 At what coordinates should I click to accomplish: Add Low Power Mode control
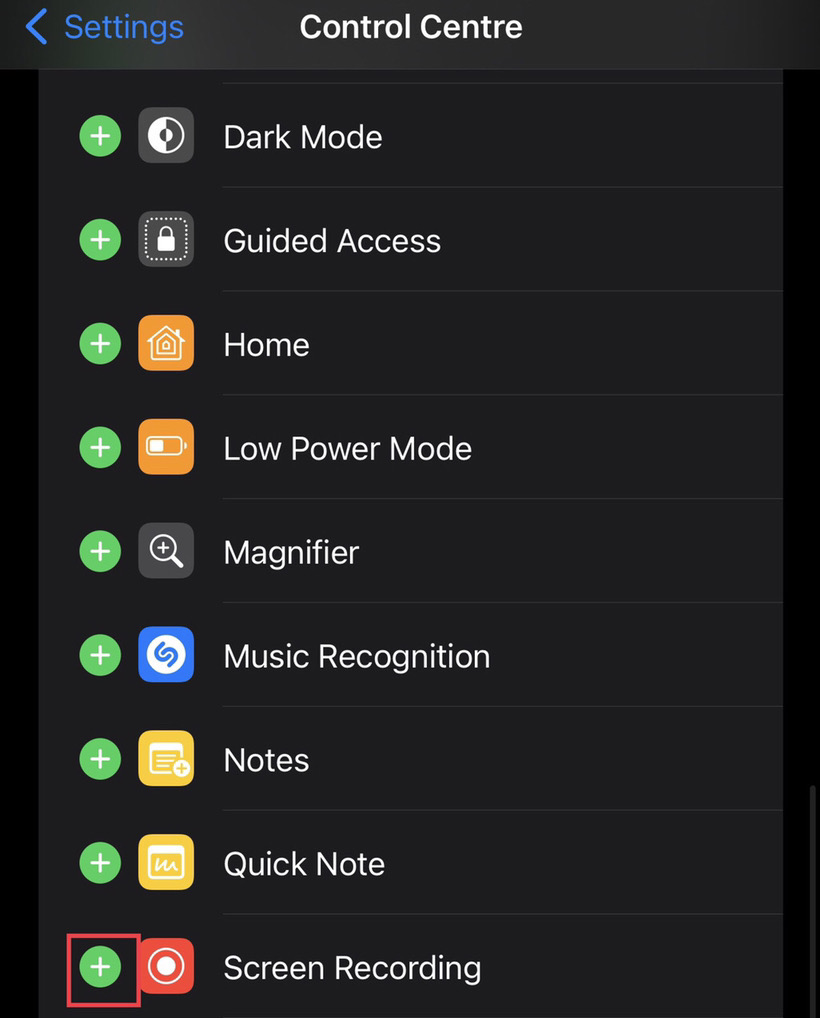[x=100, y=447]
